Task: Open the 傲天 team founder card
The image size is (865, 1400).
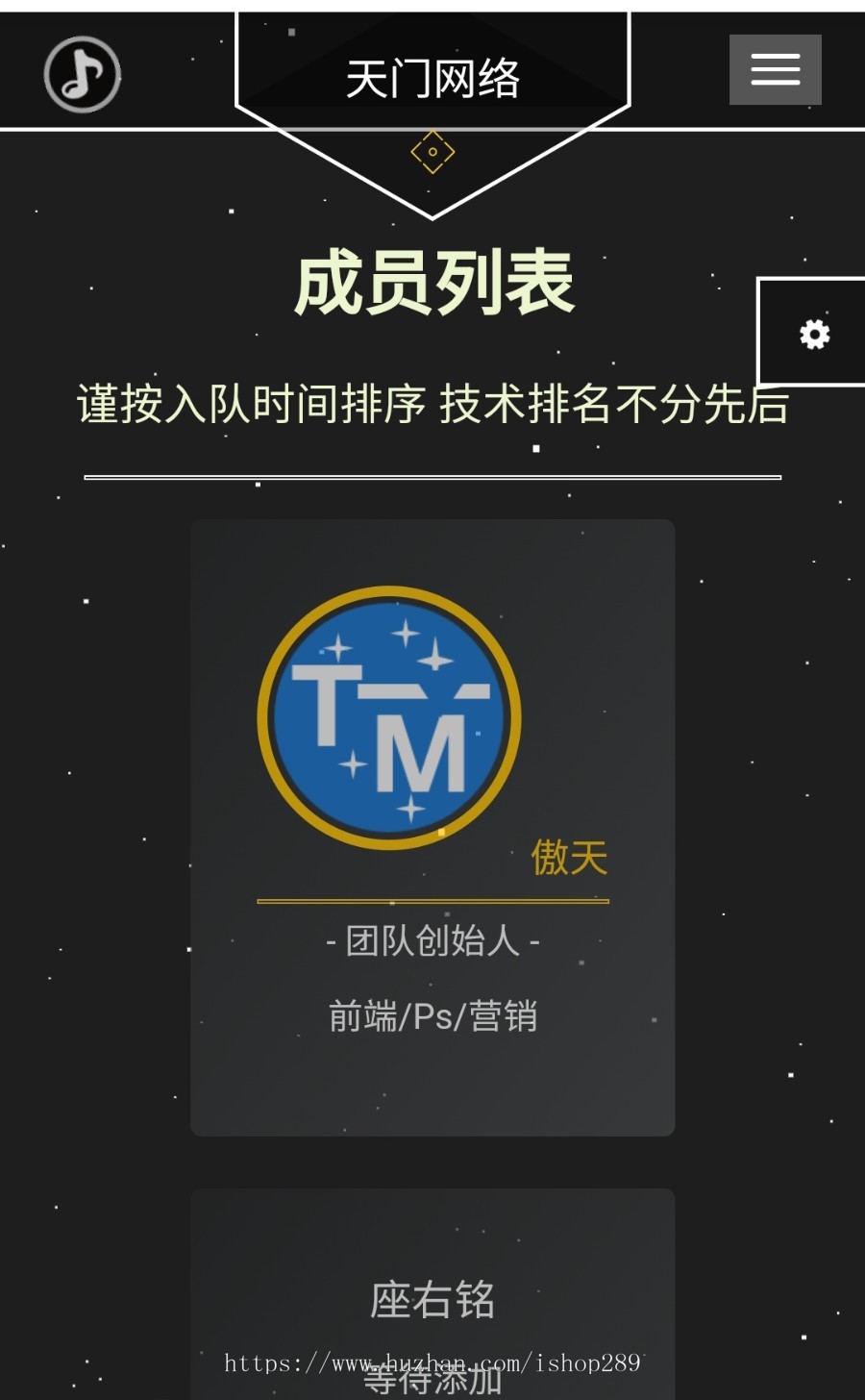Action: 432,827
